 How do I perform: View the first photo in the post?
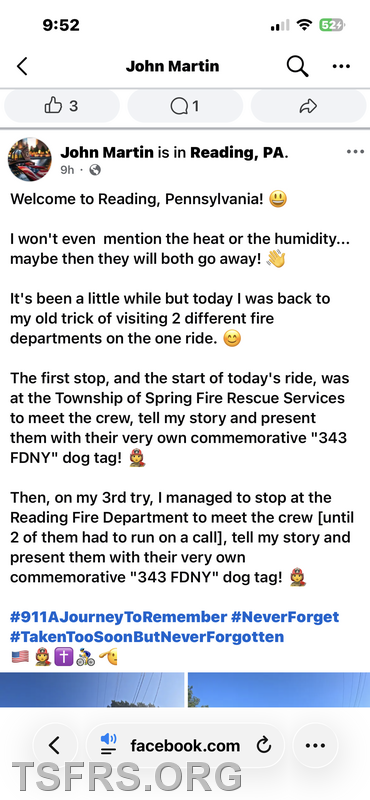click(92, 690)
